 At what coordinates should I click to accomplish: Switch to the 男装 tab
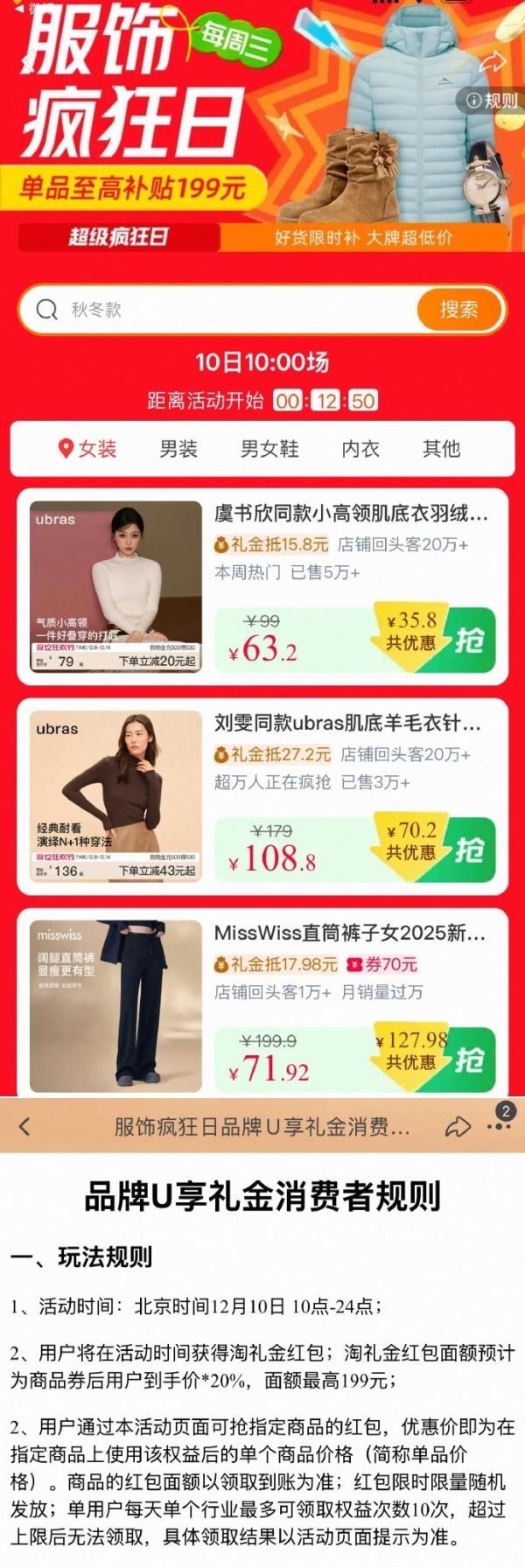click(x=178, y=449)
